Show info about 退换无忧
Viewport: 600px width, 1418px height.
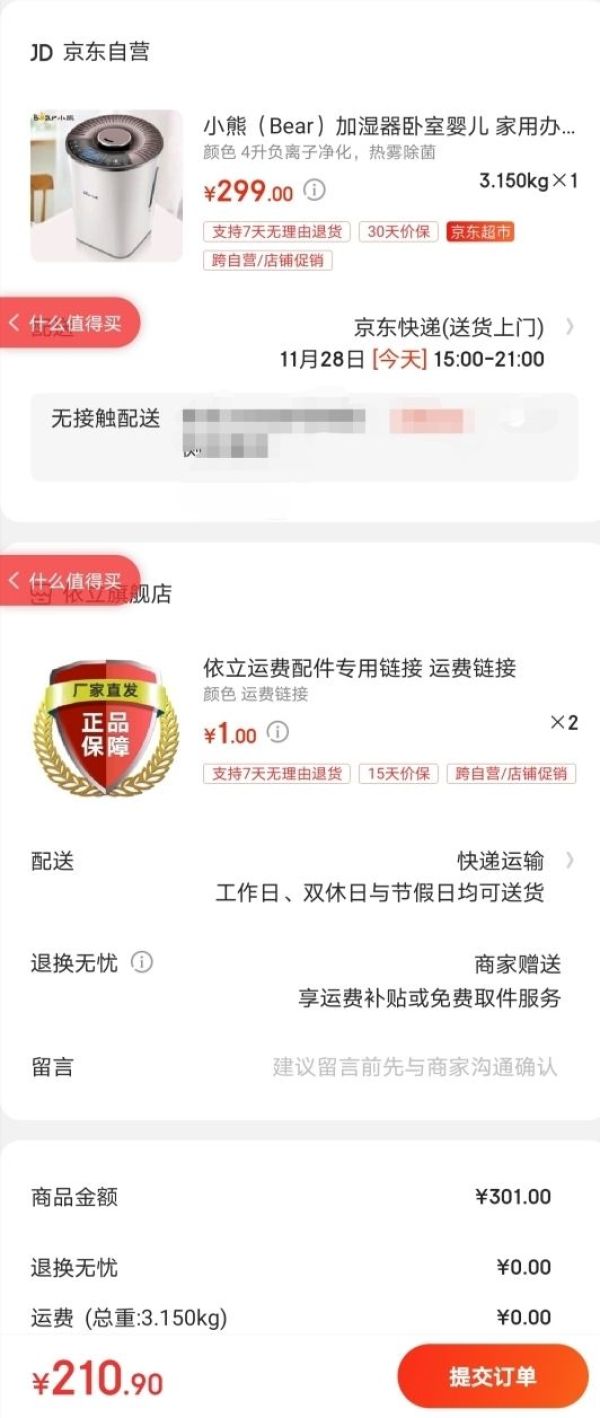pyautogui.click(x=142, y=963)
